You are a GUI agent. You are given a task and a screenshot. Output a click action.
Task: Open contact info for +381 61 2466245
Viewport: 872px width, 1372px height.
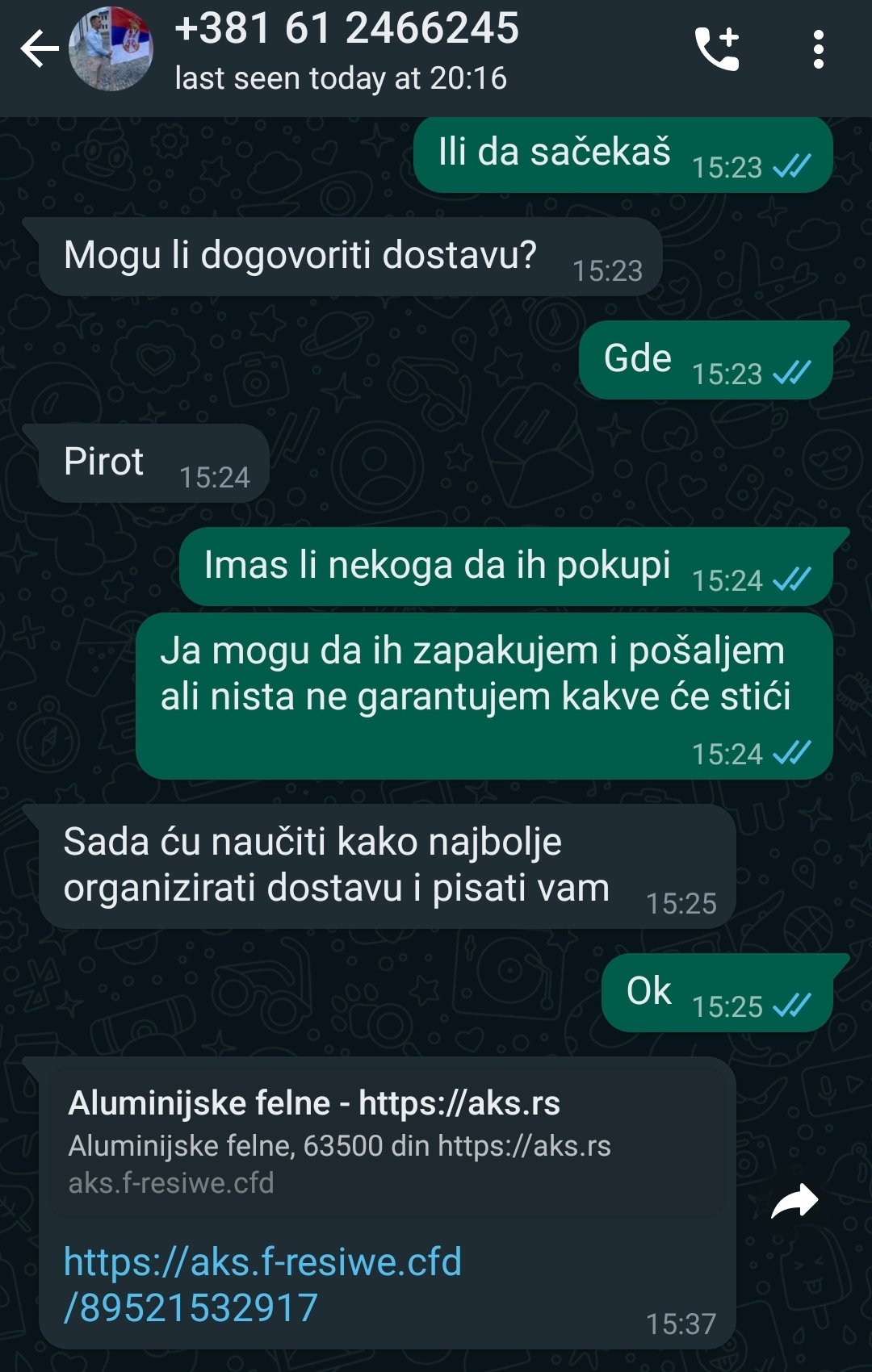coord(347,48)
